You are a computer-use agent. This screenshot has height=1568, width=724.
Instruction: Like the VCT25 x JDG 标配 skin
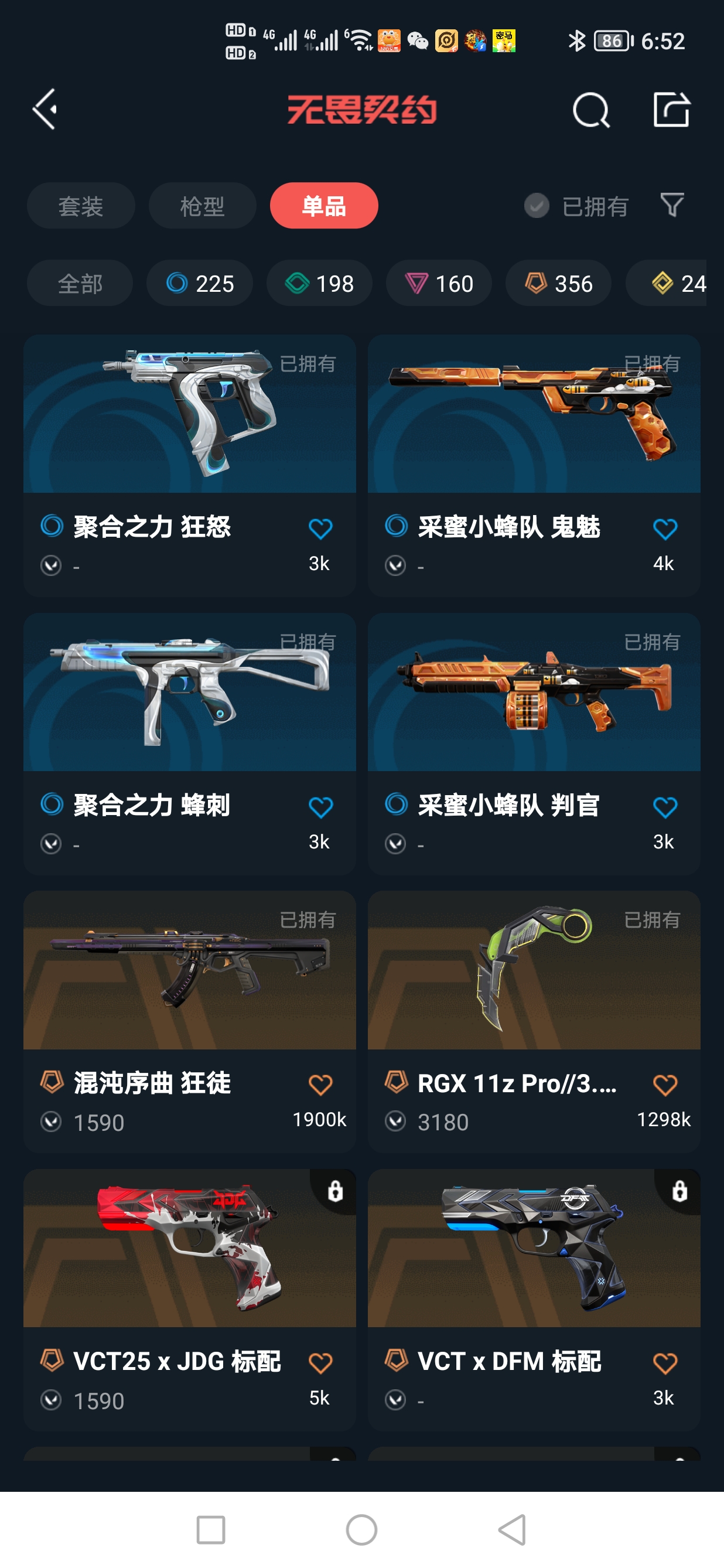(x=320, y=1363)
